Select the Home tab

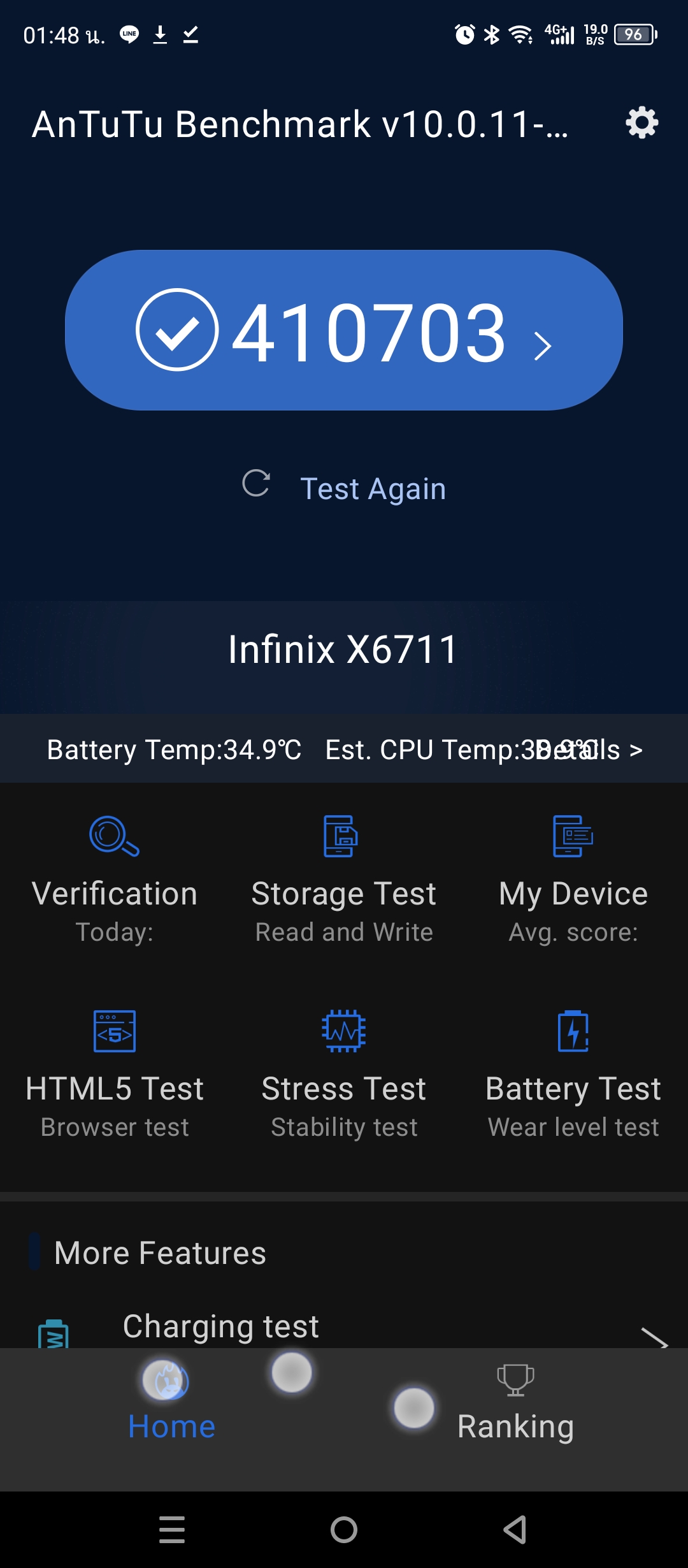click(172, 1404)
